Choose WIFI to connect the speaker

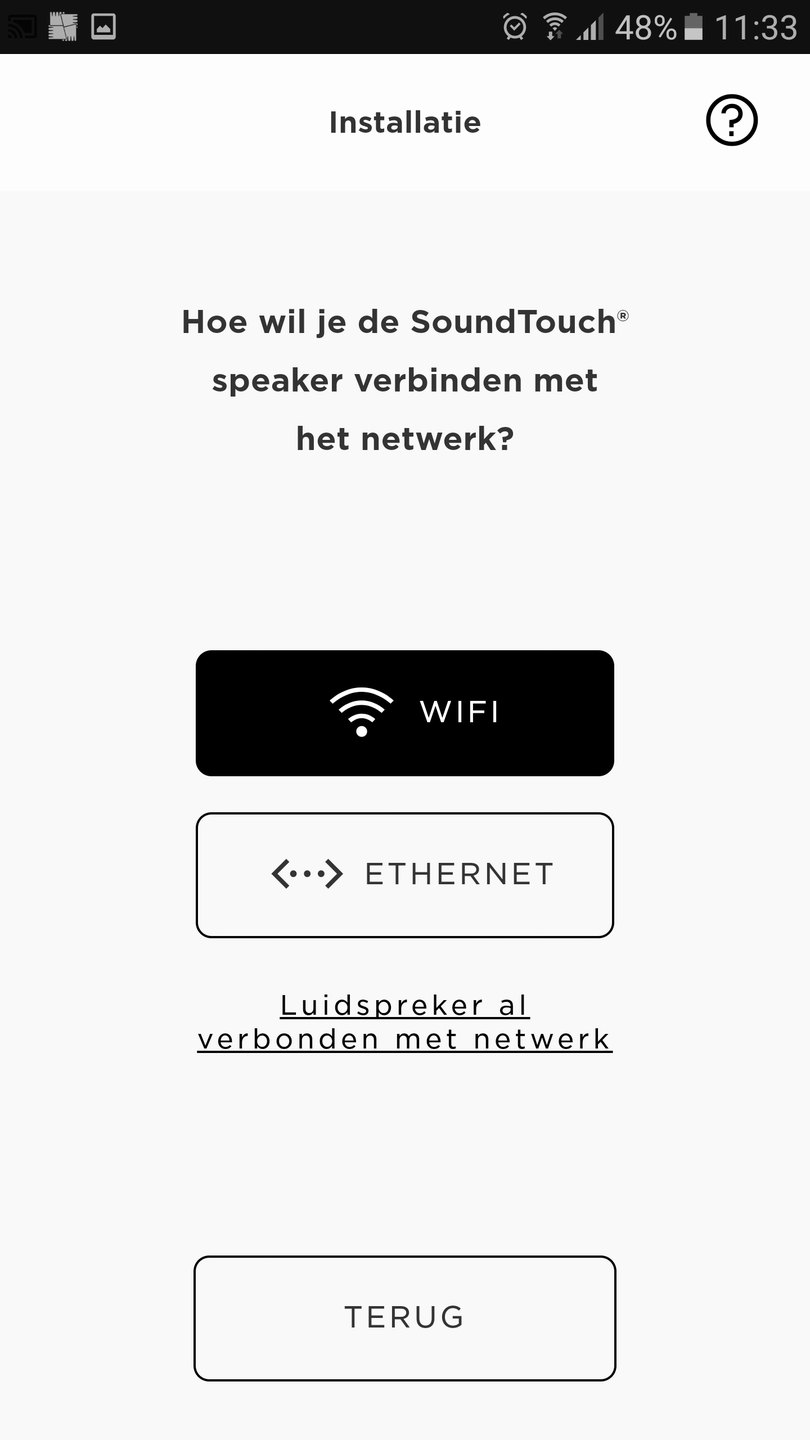click(x=404, y=713)
